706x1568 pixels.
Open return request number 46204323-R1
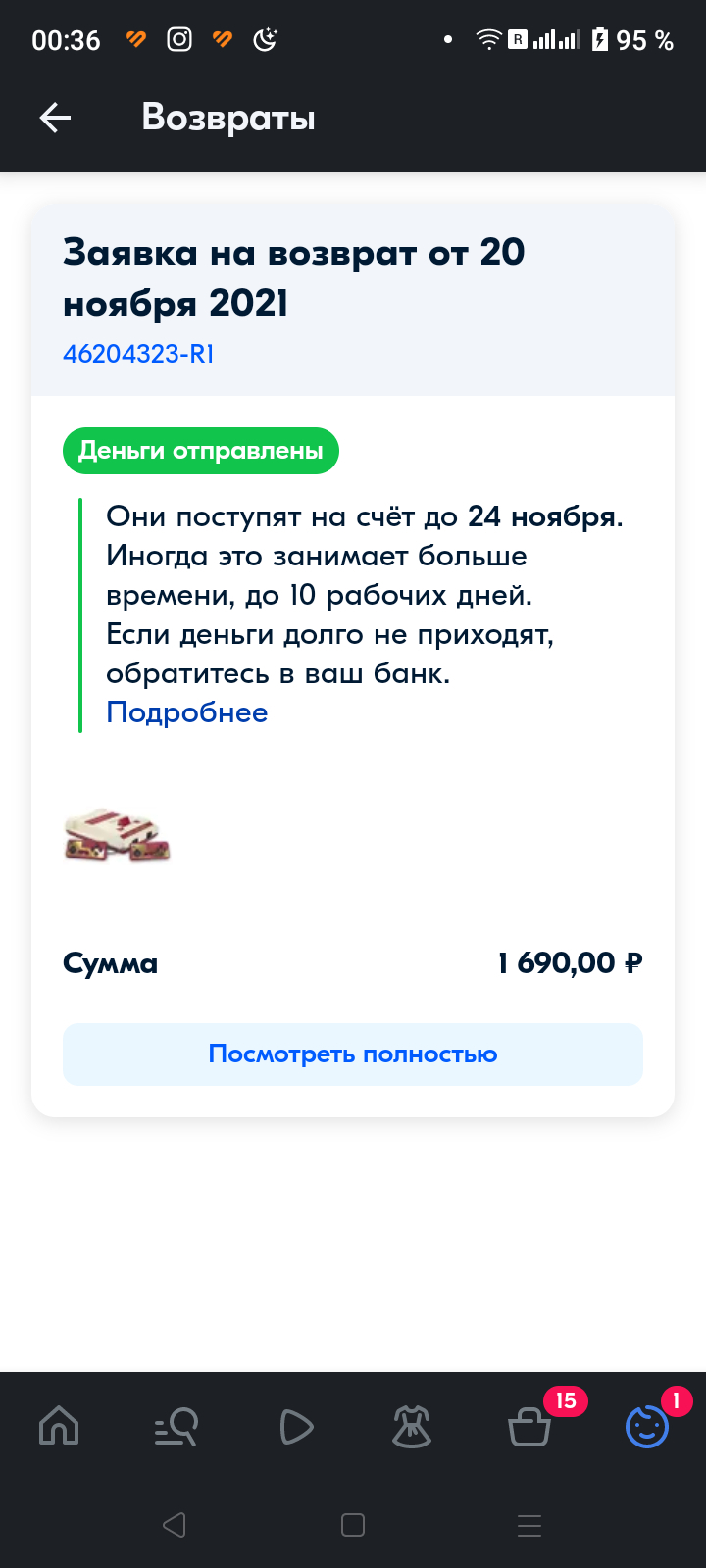point(138,354)
